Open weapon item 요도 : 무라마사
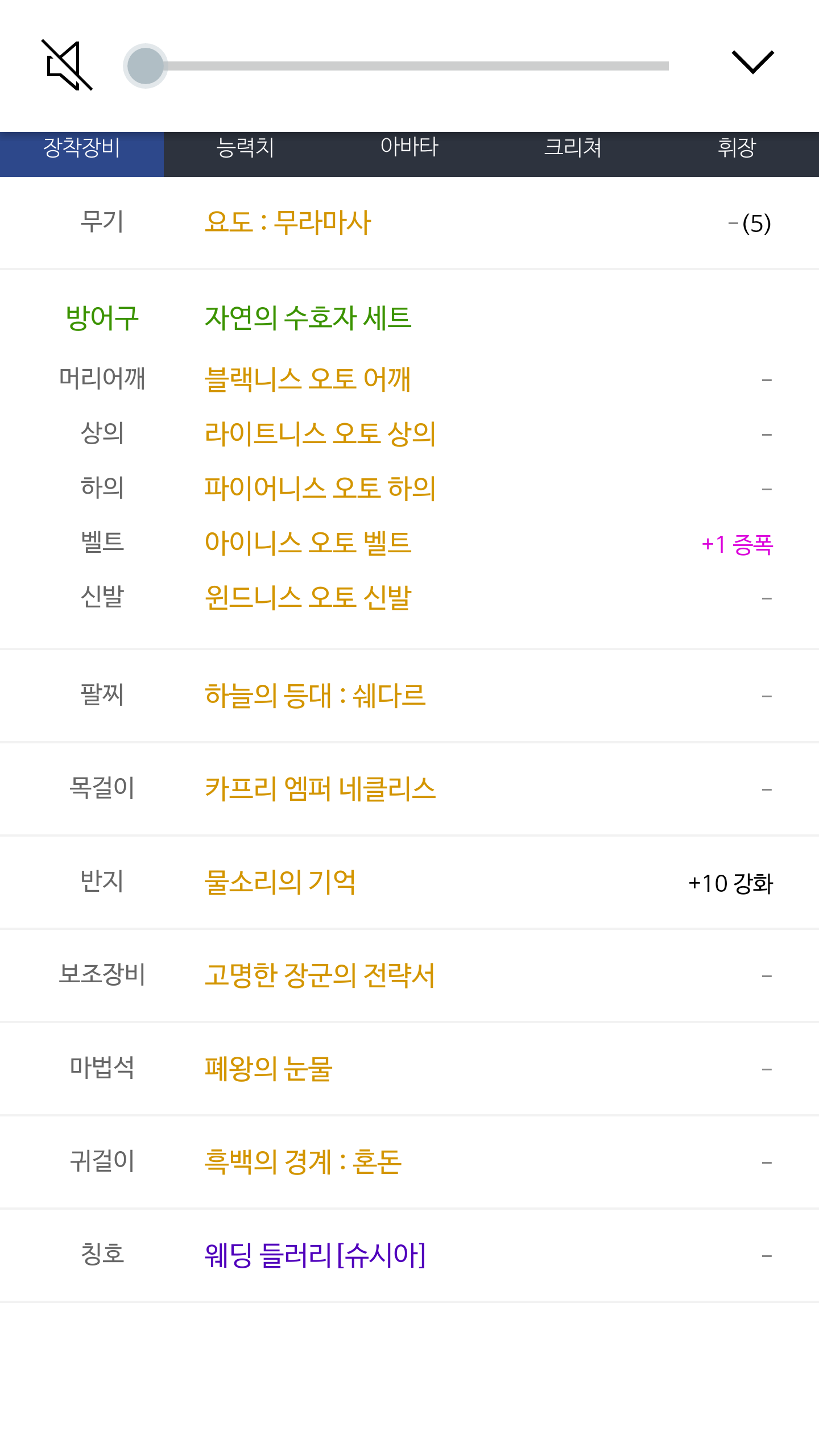The image size is (819, 1456). pyautogui.click(x=288, y=222)
